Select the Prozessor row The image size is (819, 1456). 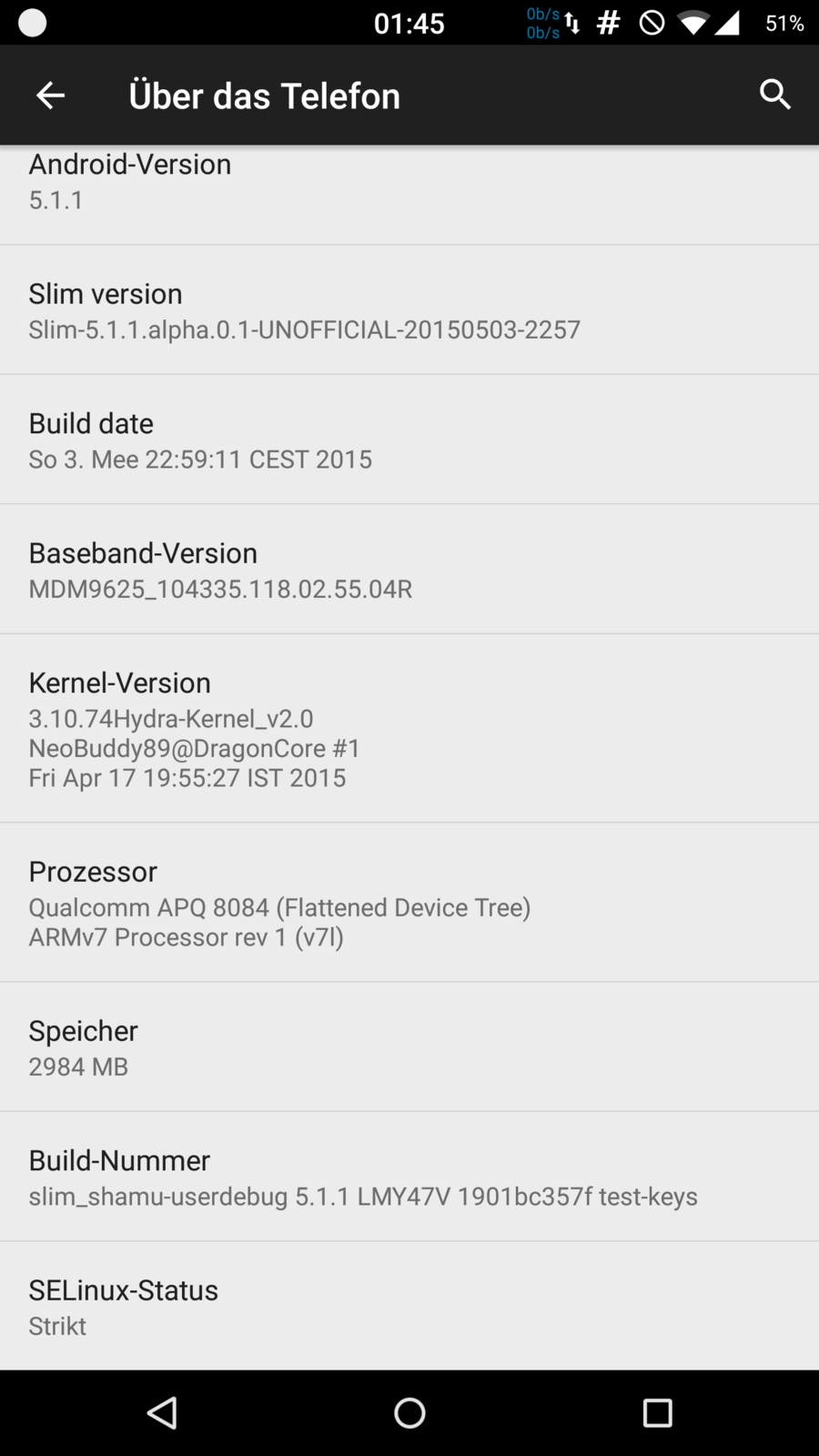click(409, 903)
